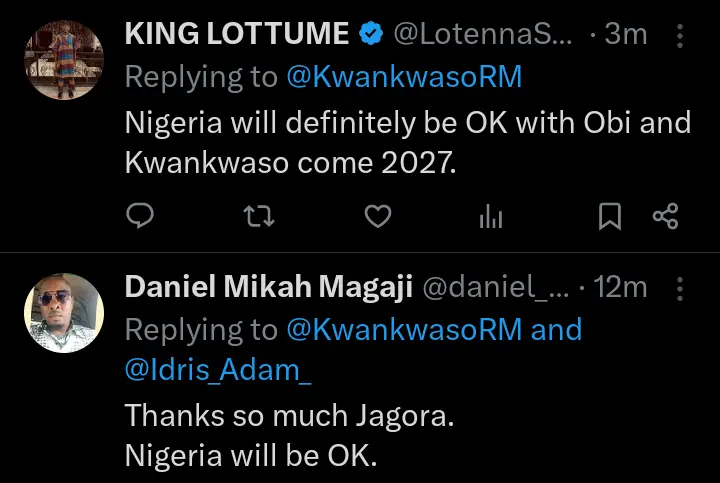720x483 pixels.
Task: Open the overflow menu on Daniel Mikah Magaji's reply
Action: (x=681, y=289)
